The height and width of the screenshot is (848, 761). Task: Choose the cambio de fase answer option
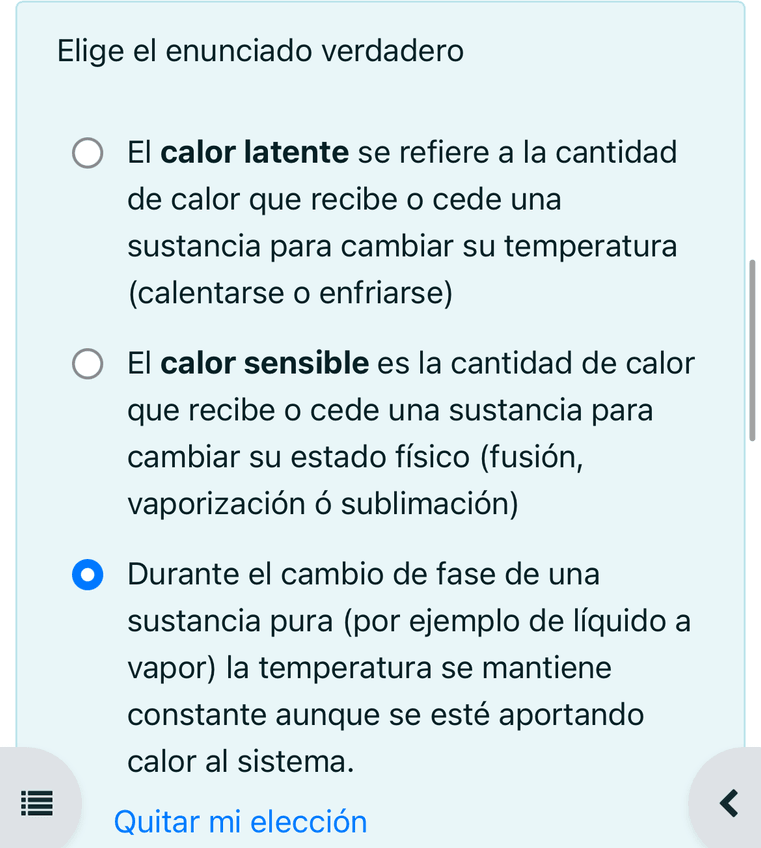[87, 577]
